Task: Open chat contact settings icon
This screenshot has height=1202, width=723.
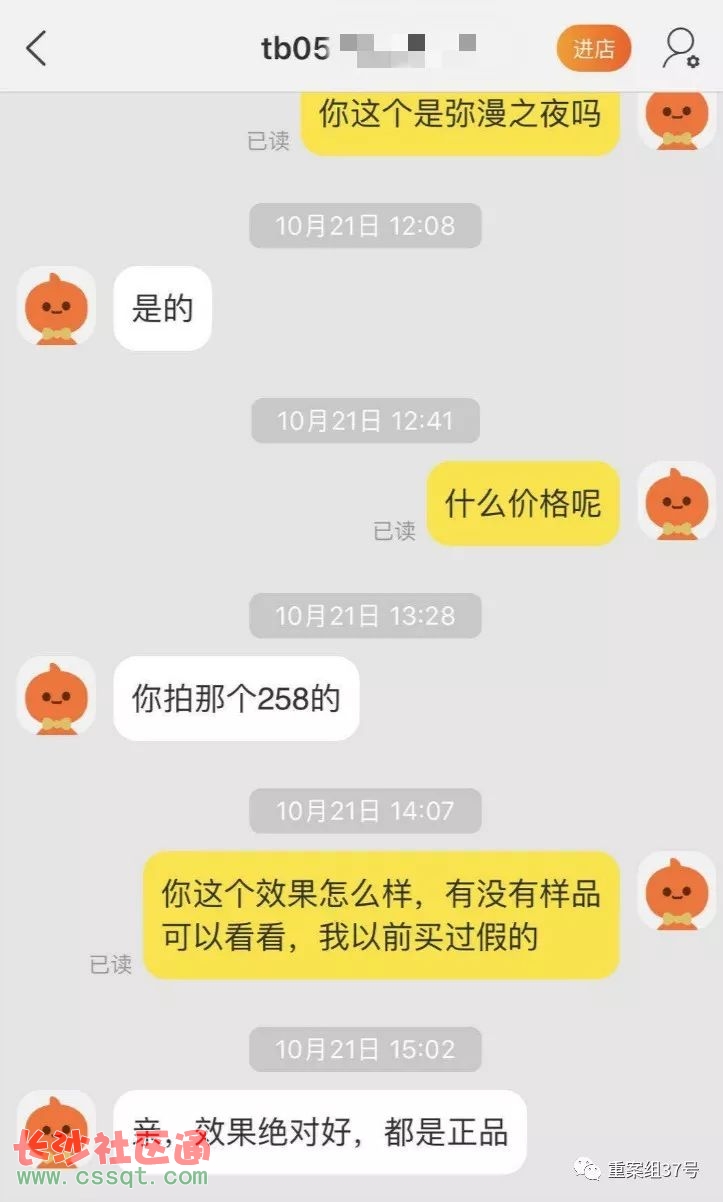Action: (680, 48)
